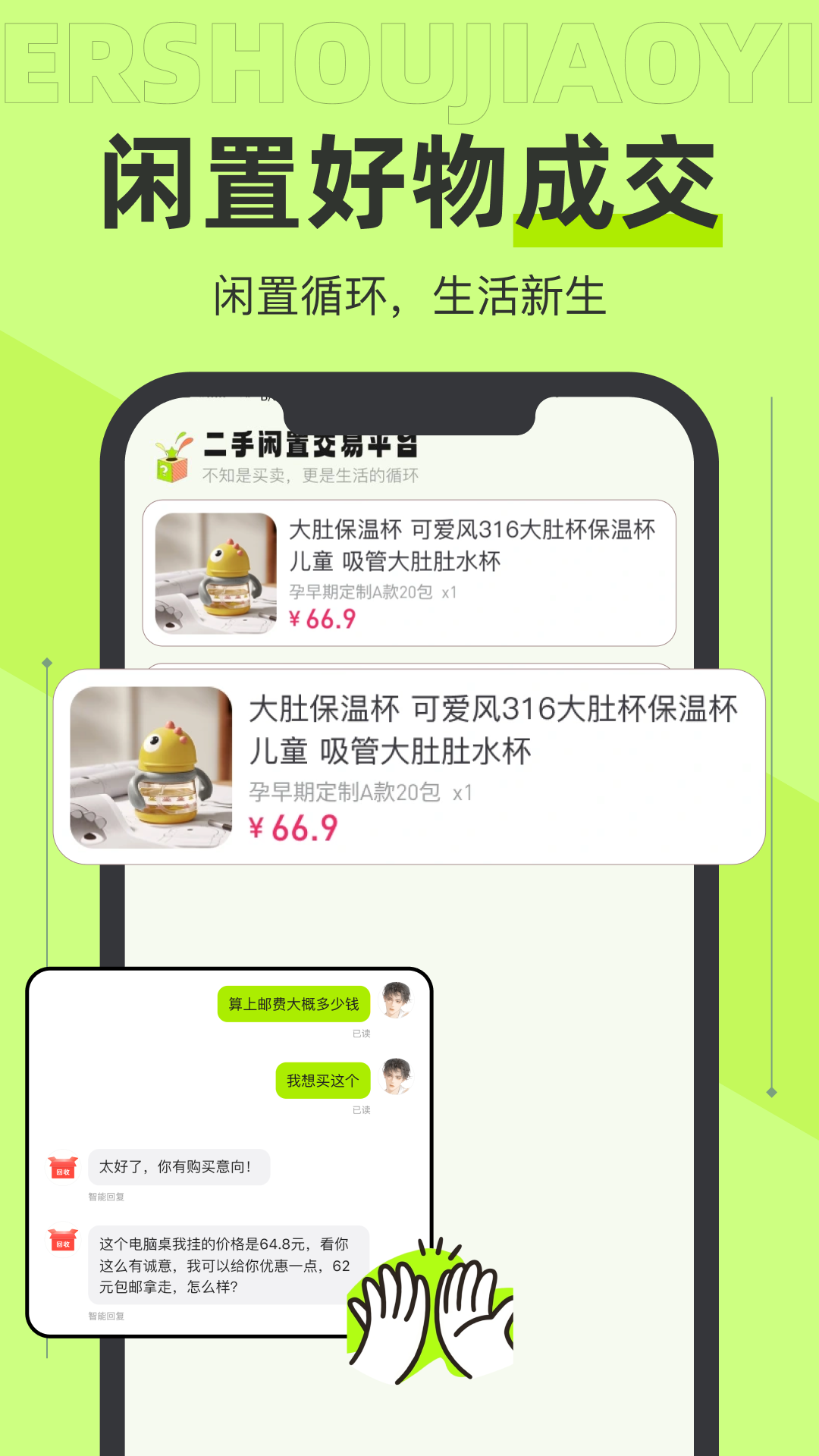Expand the seller's price negotiation message
Image resolution: width=819 pixels, height=1456 pixels.
(227, 1265)
